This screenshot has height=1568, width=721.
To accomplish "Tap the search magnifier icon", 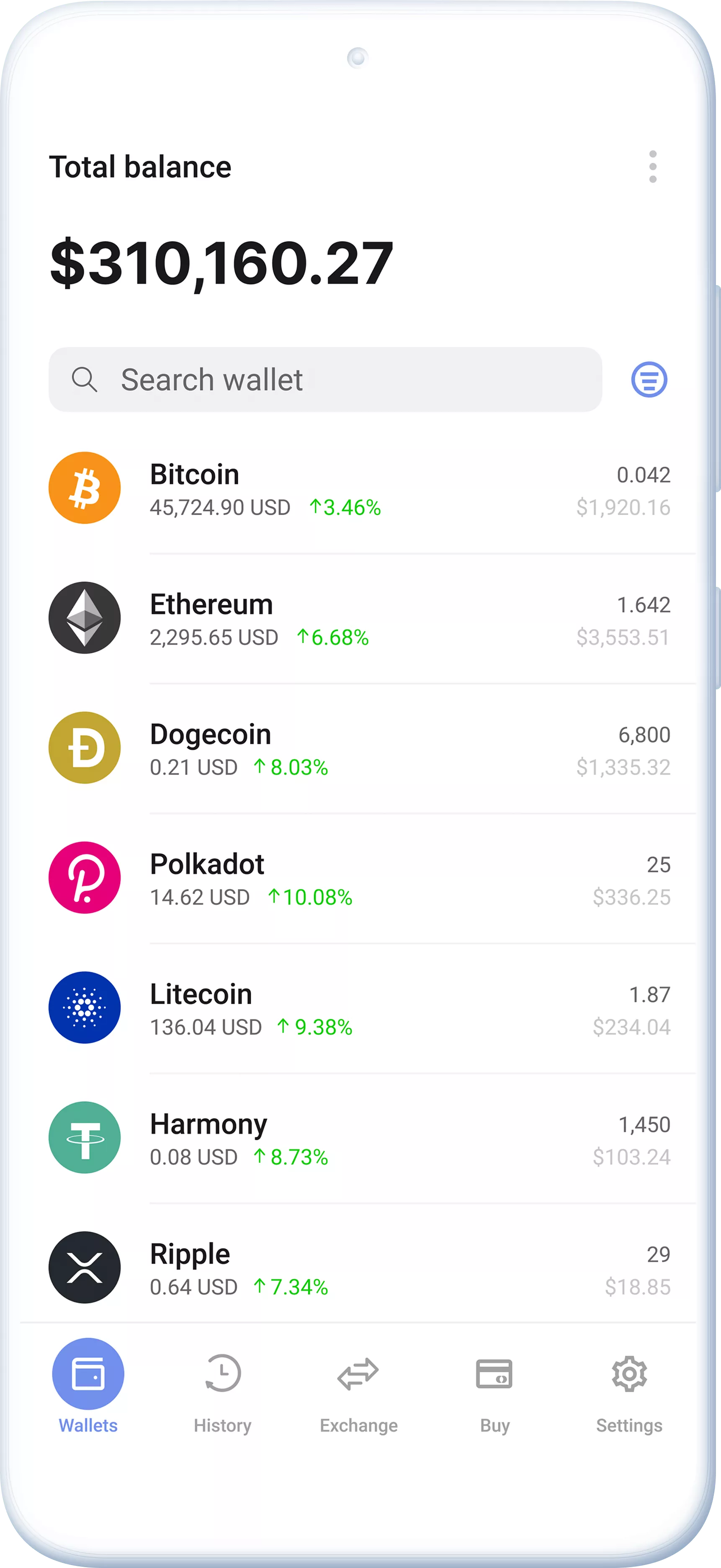I will (x=86, y=379).
